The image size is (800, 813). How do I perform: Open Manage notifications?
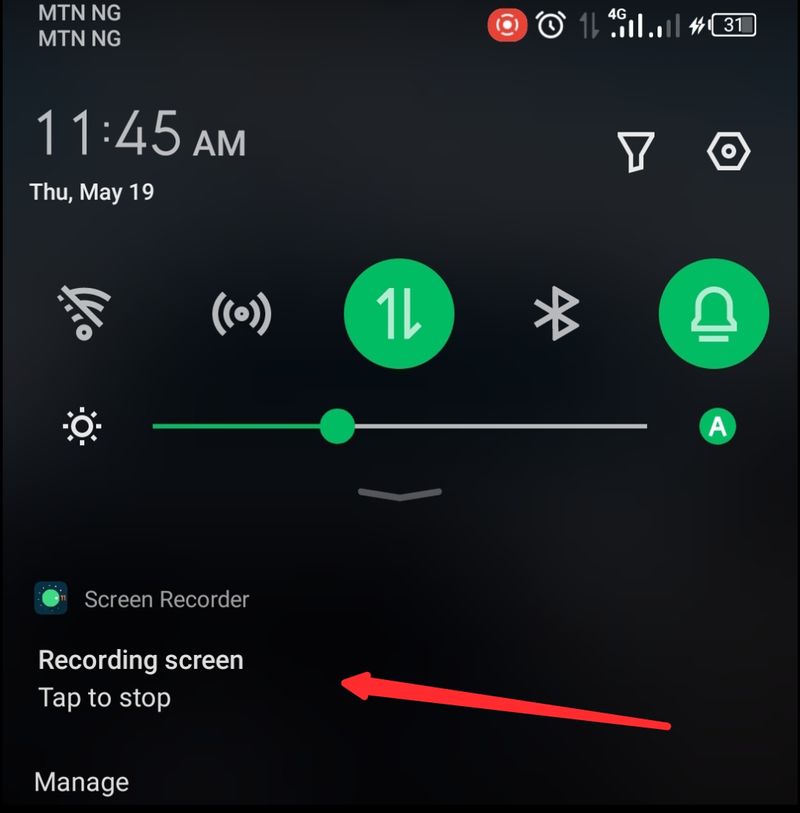82,781
